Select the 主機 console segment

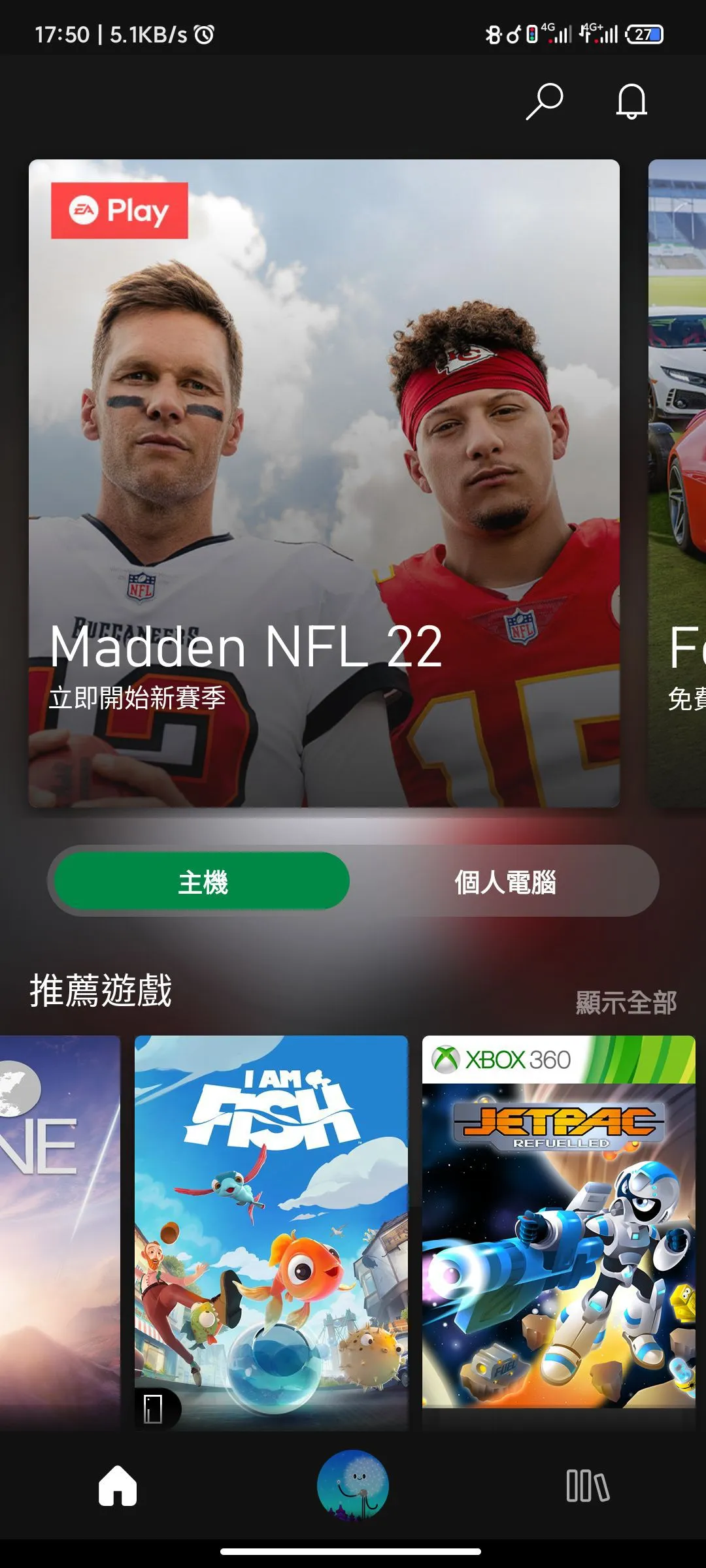click(202, 881)
